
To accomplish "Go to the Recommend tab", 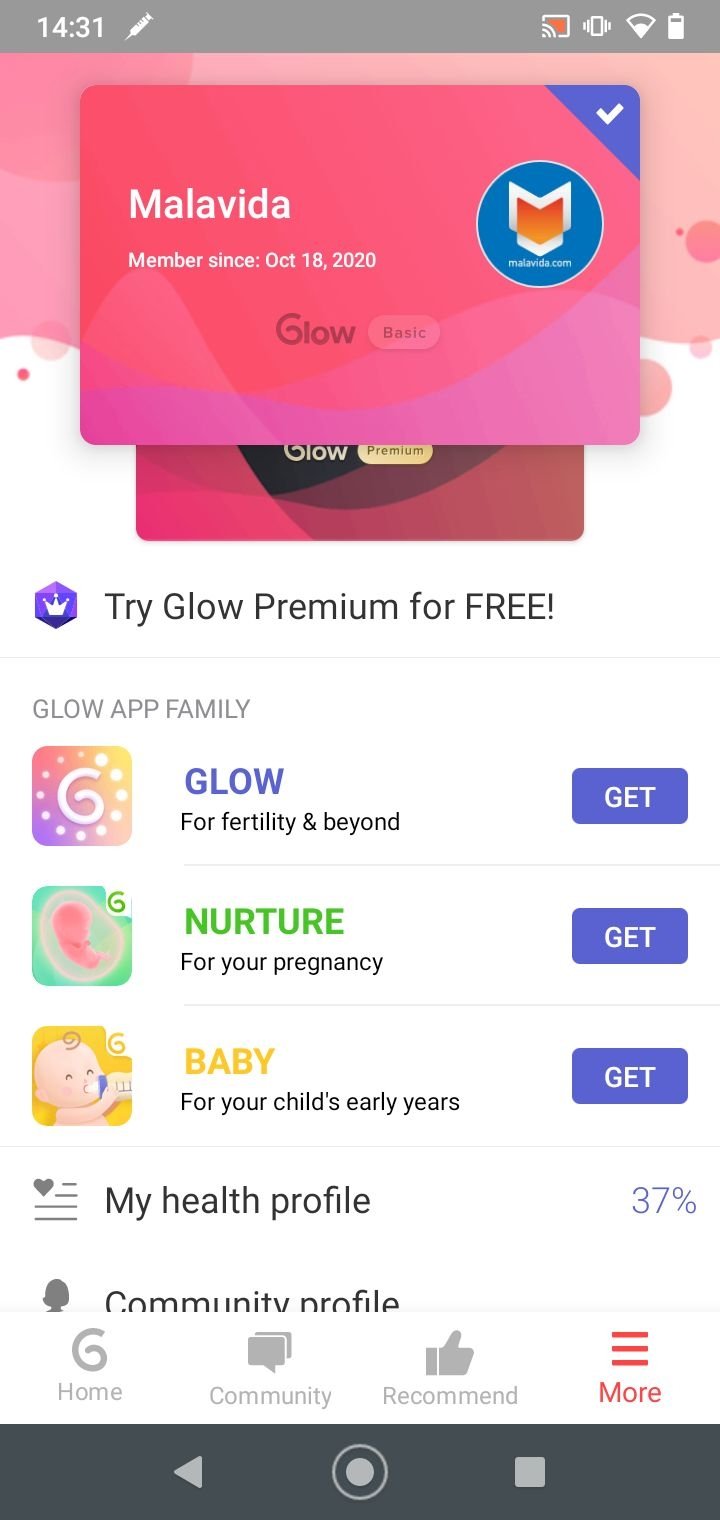I will (450, 1367).
